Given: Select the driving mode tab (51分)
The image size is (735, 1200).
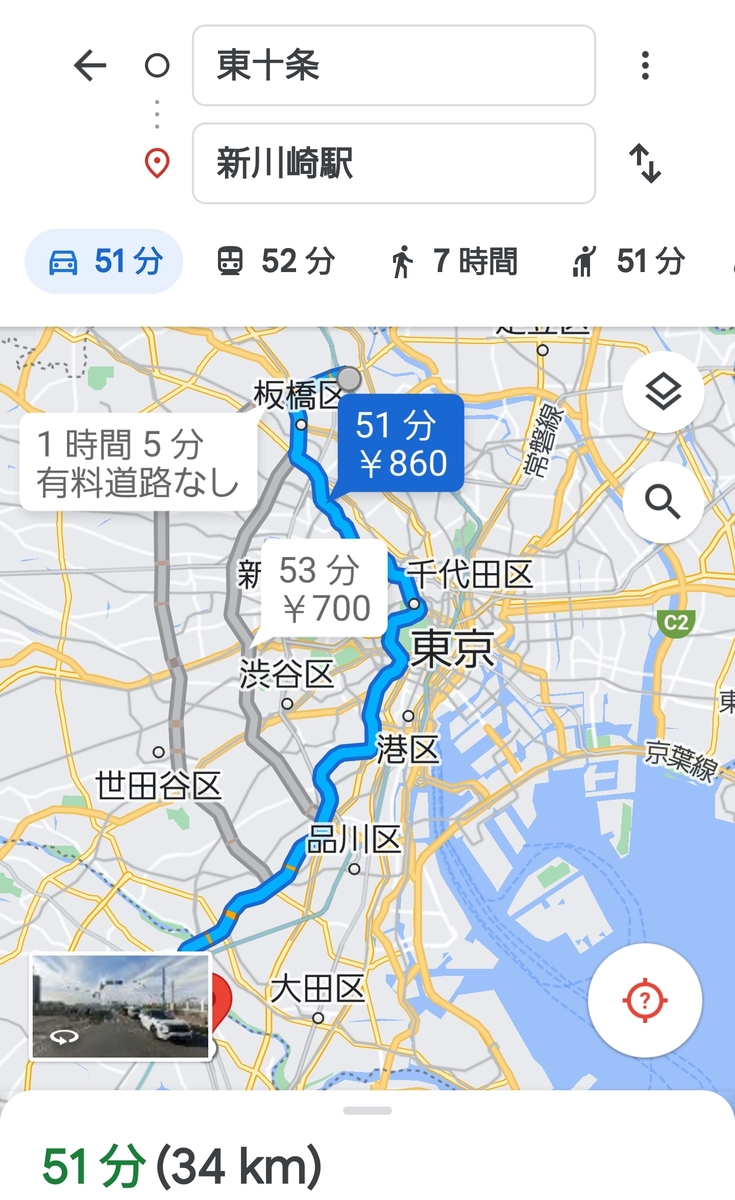Looking at the screenshot, I should pyautogui.click(x=104, y=262).
